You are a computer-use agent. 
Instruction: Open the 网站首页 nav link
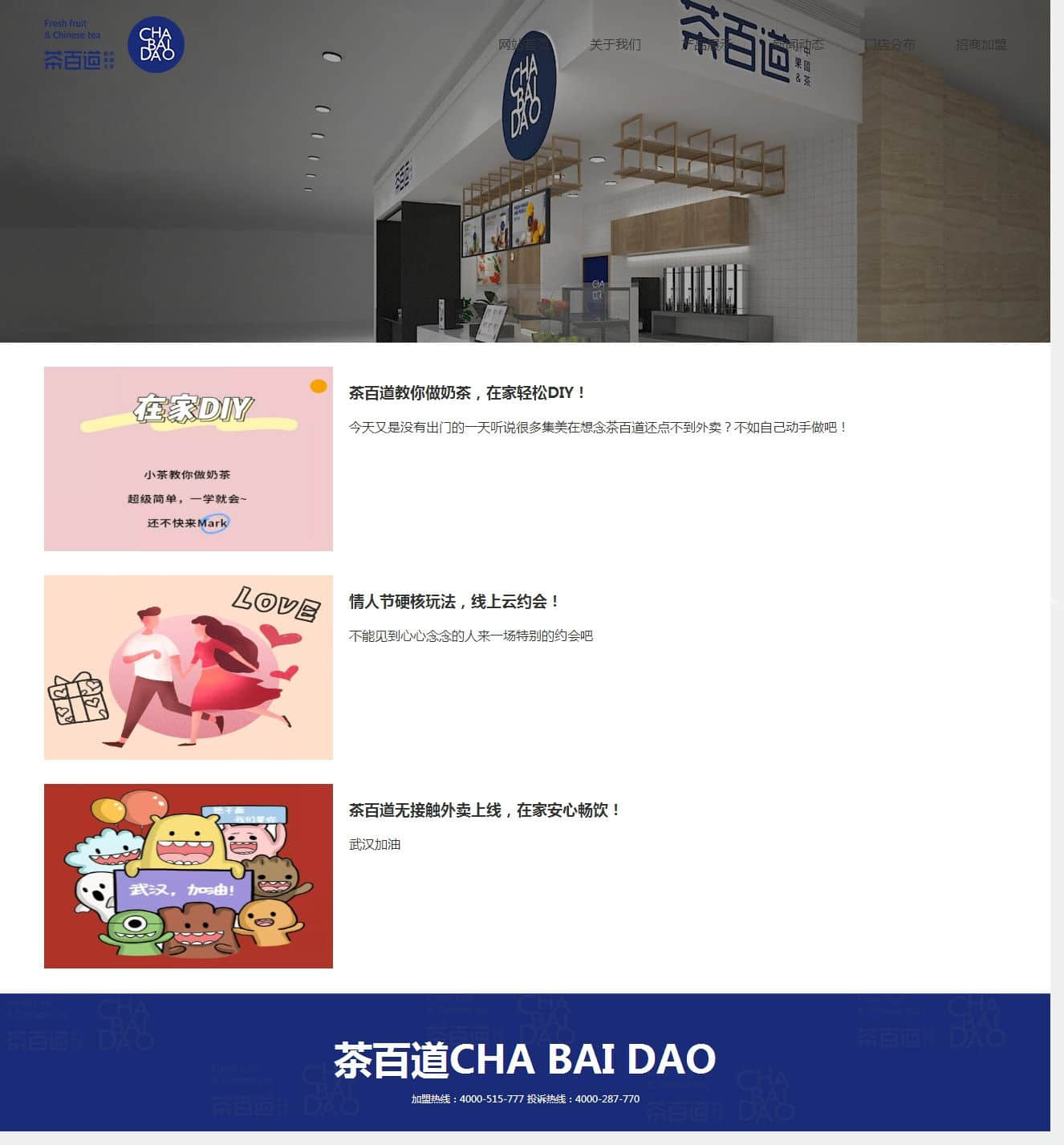[523, 45]
